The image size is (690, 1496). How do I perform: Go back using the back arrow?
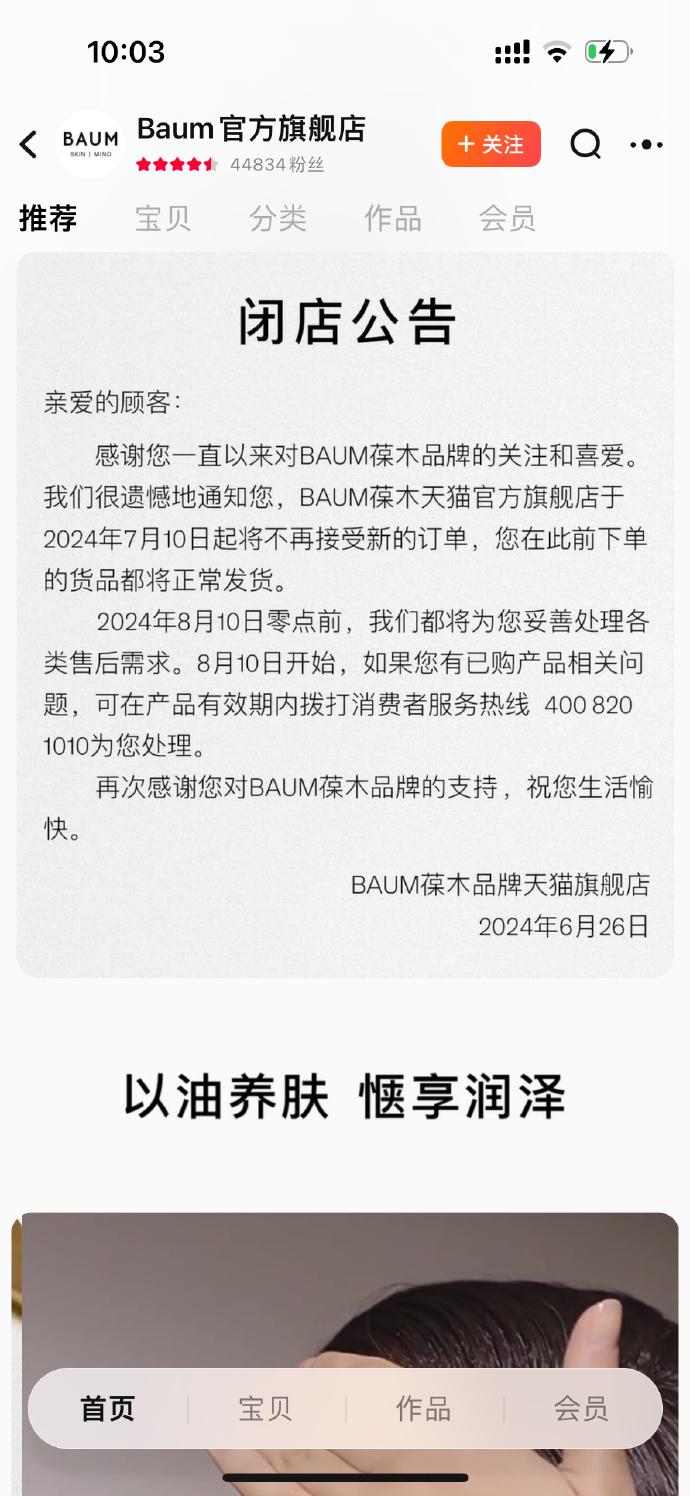pos(29,145)
